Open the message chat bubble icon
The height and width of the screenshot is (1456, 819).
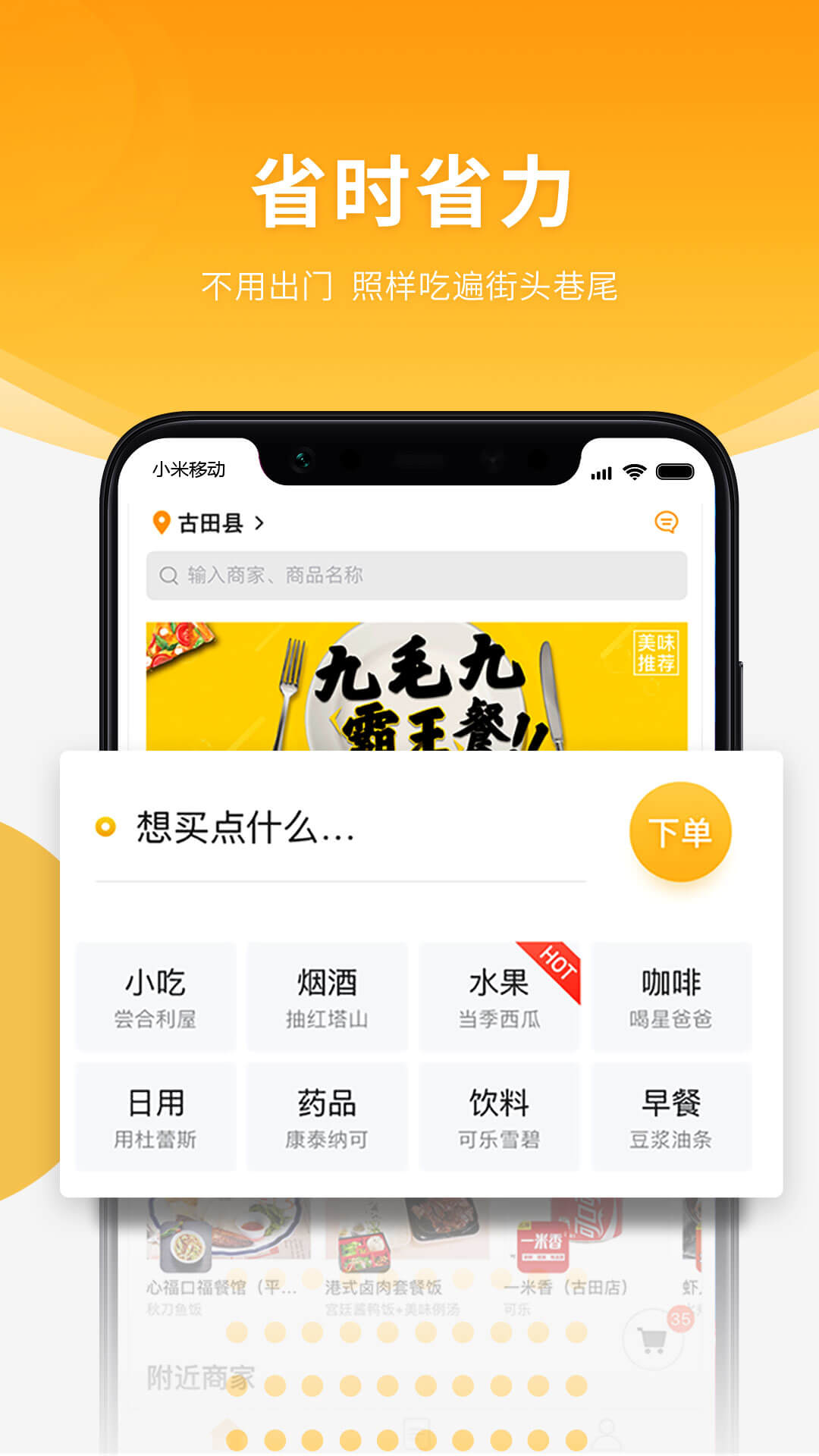[666, 523]
